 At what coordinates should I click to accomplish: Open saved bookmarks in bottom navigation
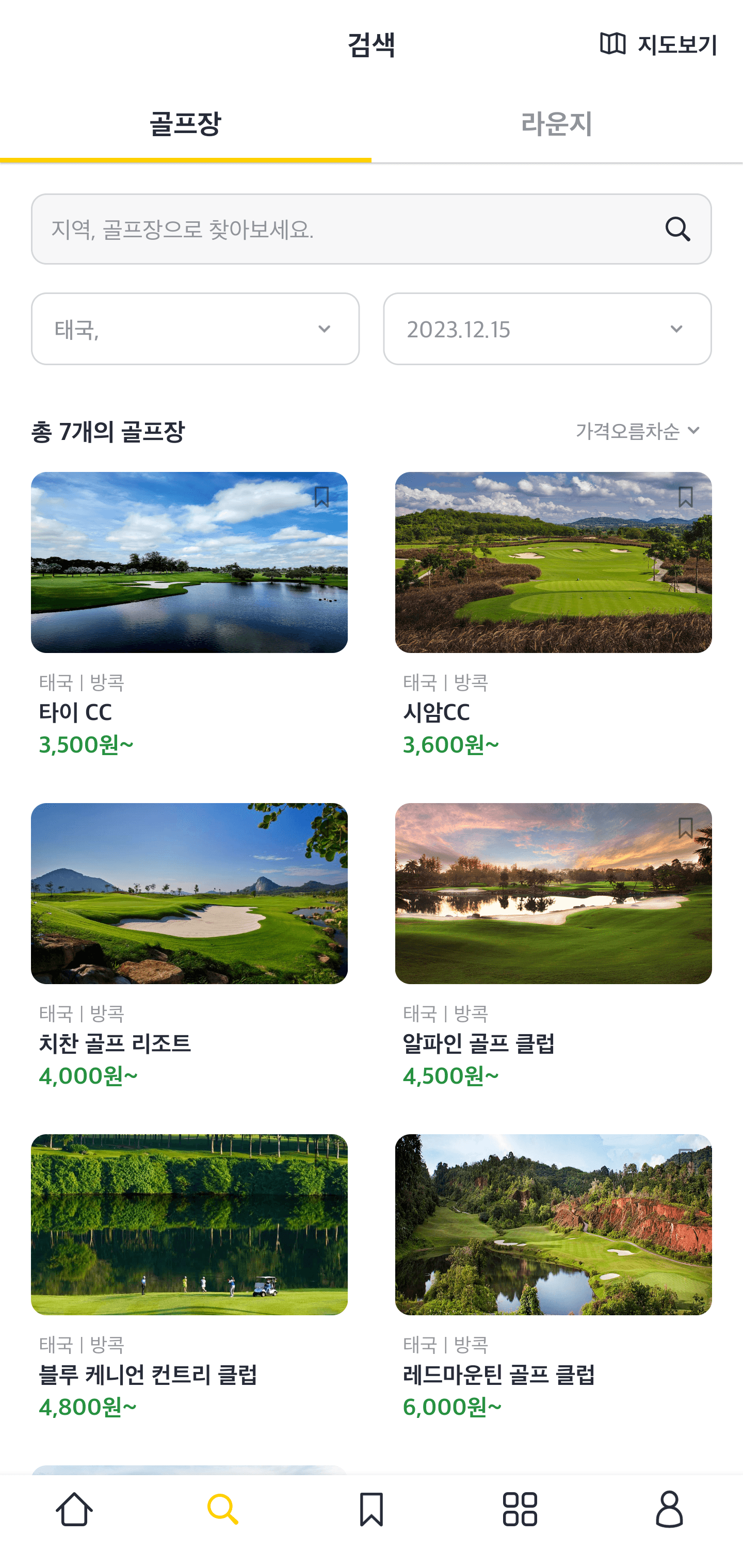371,1509
